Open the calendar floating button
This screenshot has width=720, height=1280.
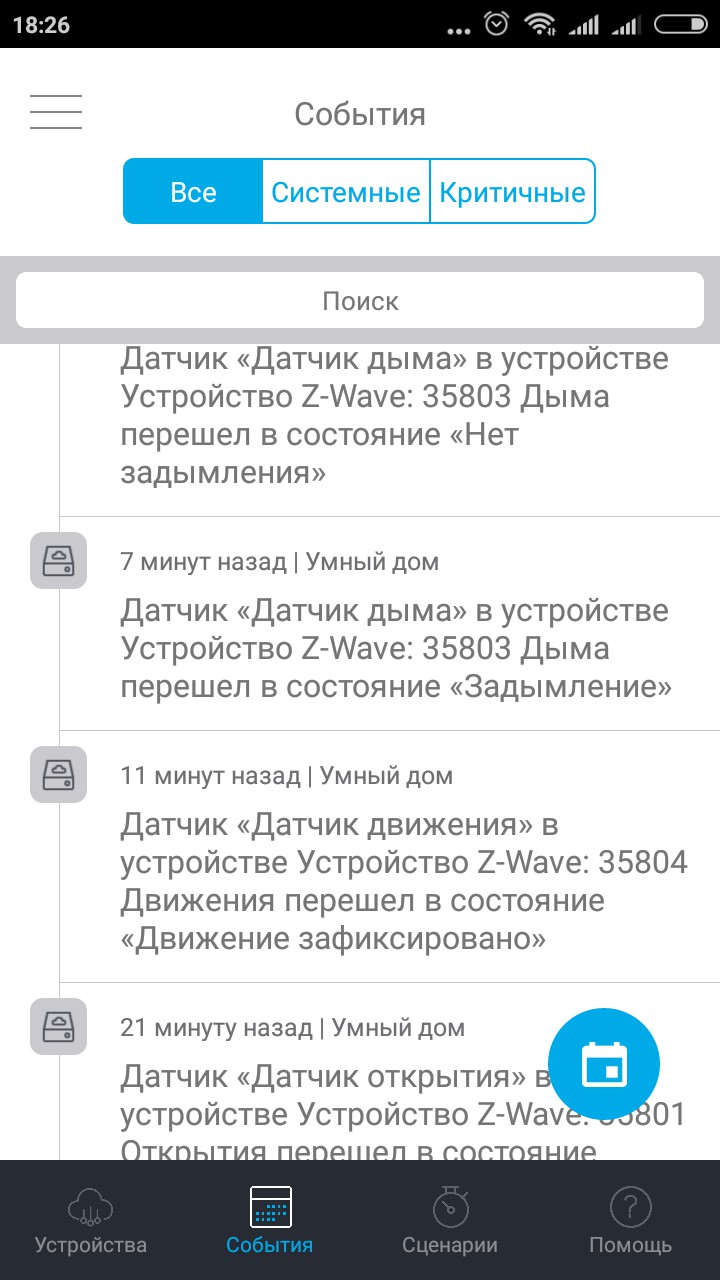pos(604,1065)
